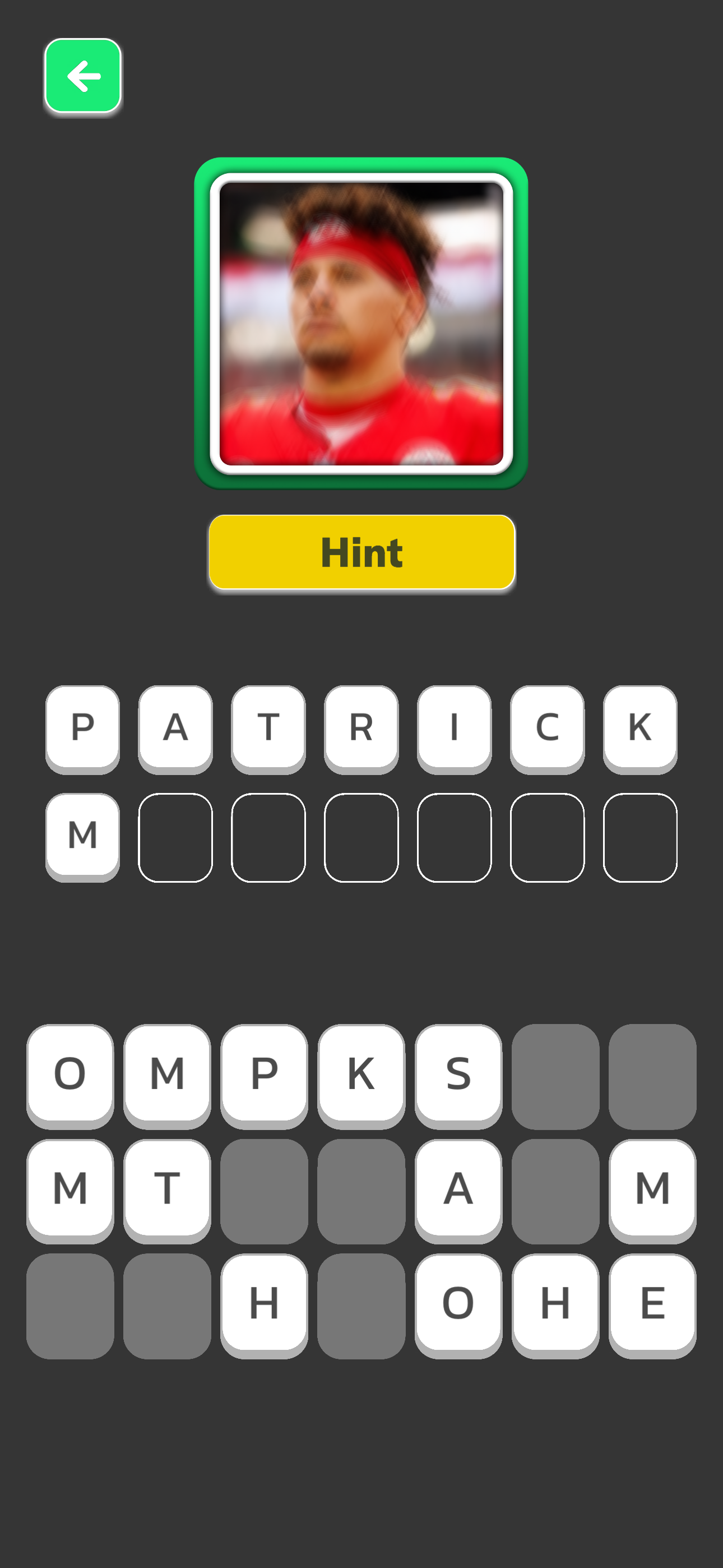
Task: Remove the placed C from the answer
Action: coord(546,727)
